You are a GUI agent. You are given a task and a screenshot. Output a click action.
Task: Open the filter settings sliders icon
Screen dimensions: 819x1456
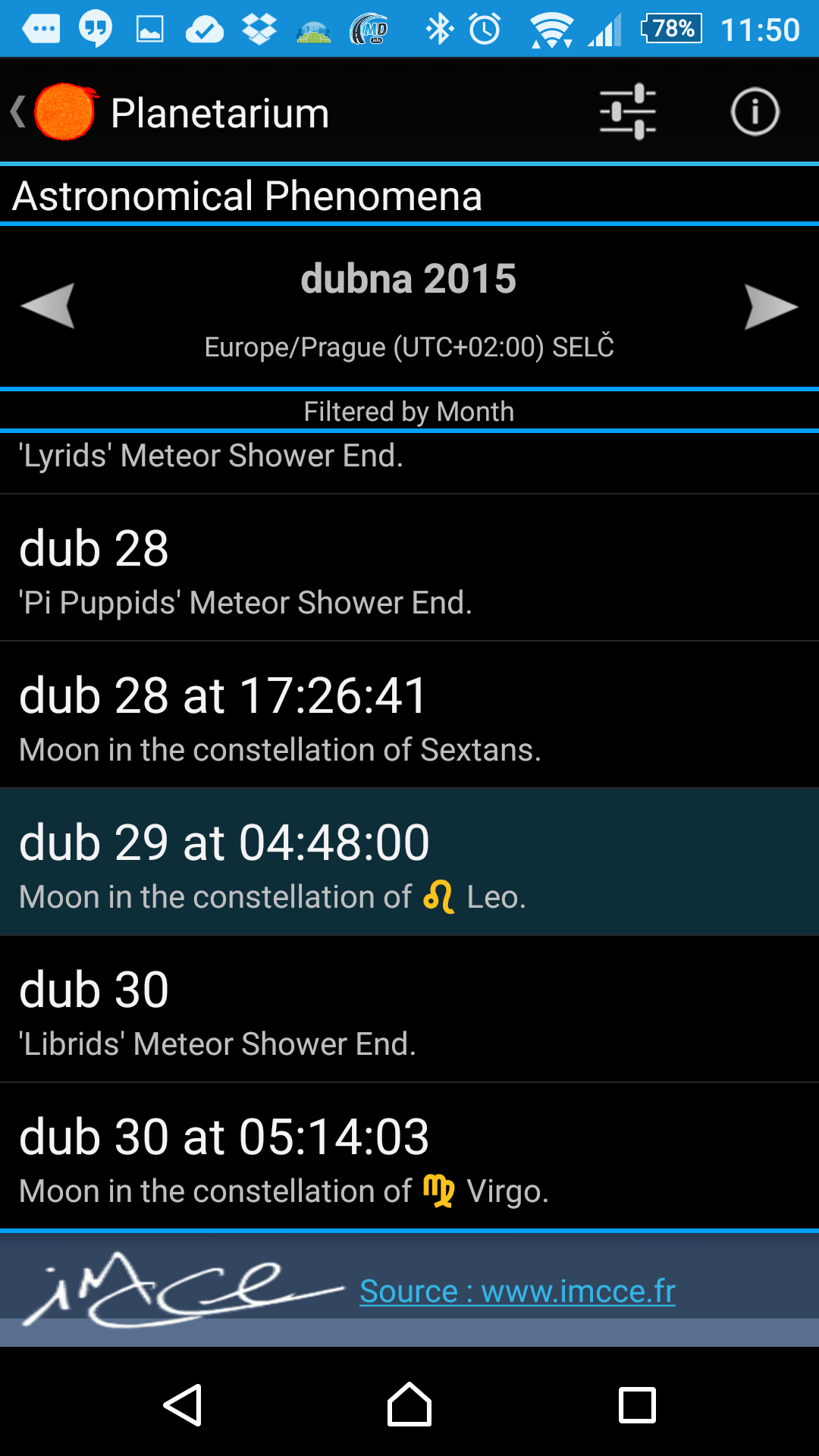pyautogui.click(x=628, y=111)
